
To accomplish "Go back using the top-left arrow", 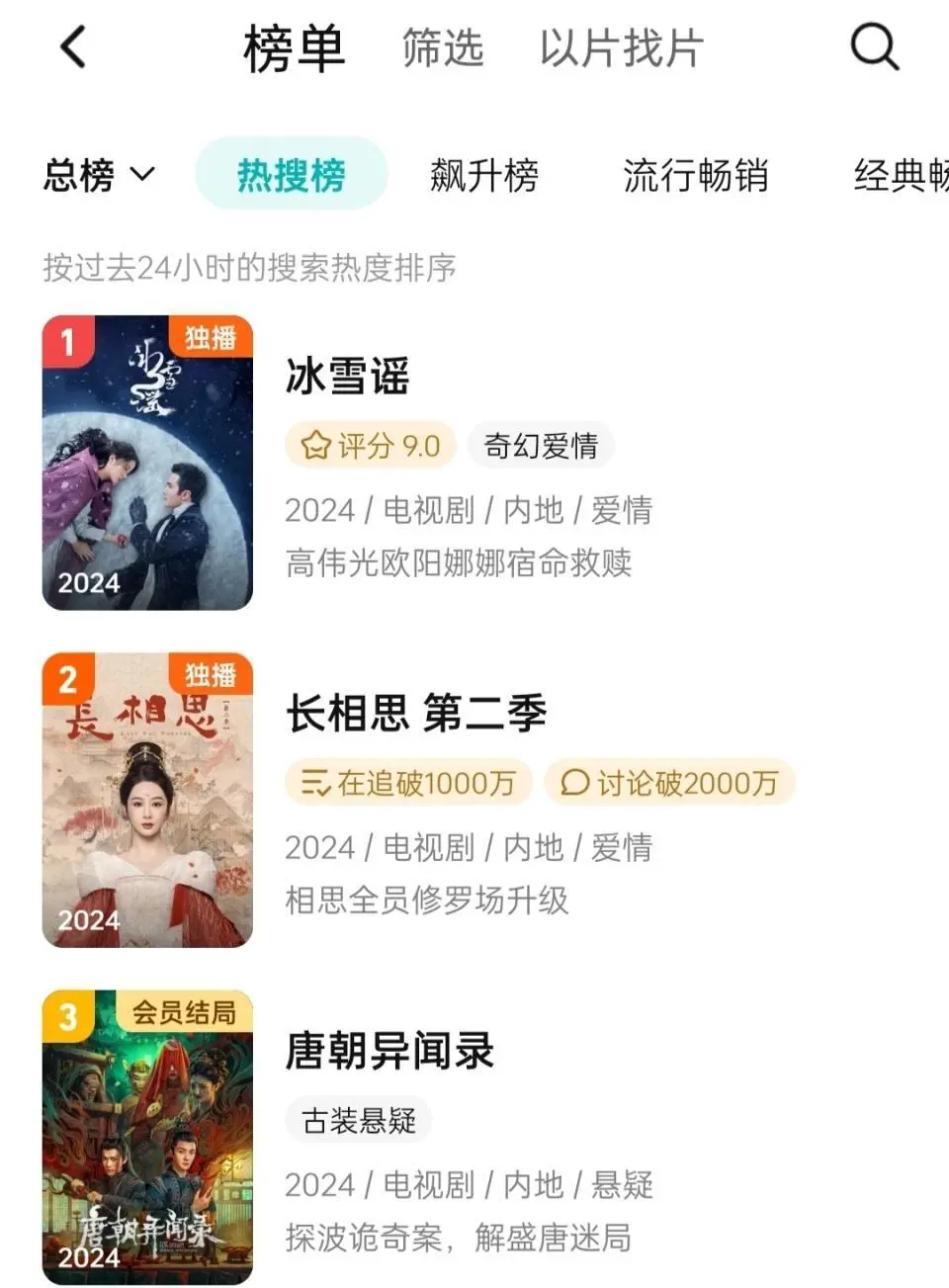I will coord(74,46).
